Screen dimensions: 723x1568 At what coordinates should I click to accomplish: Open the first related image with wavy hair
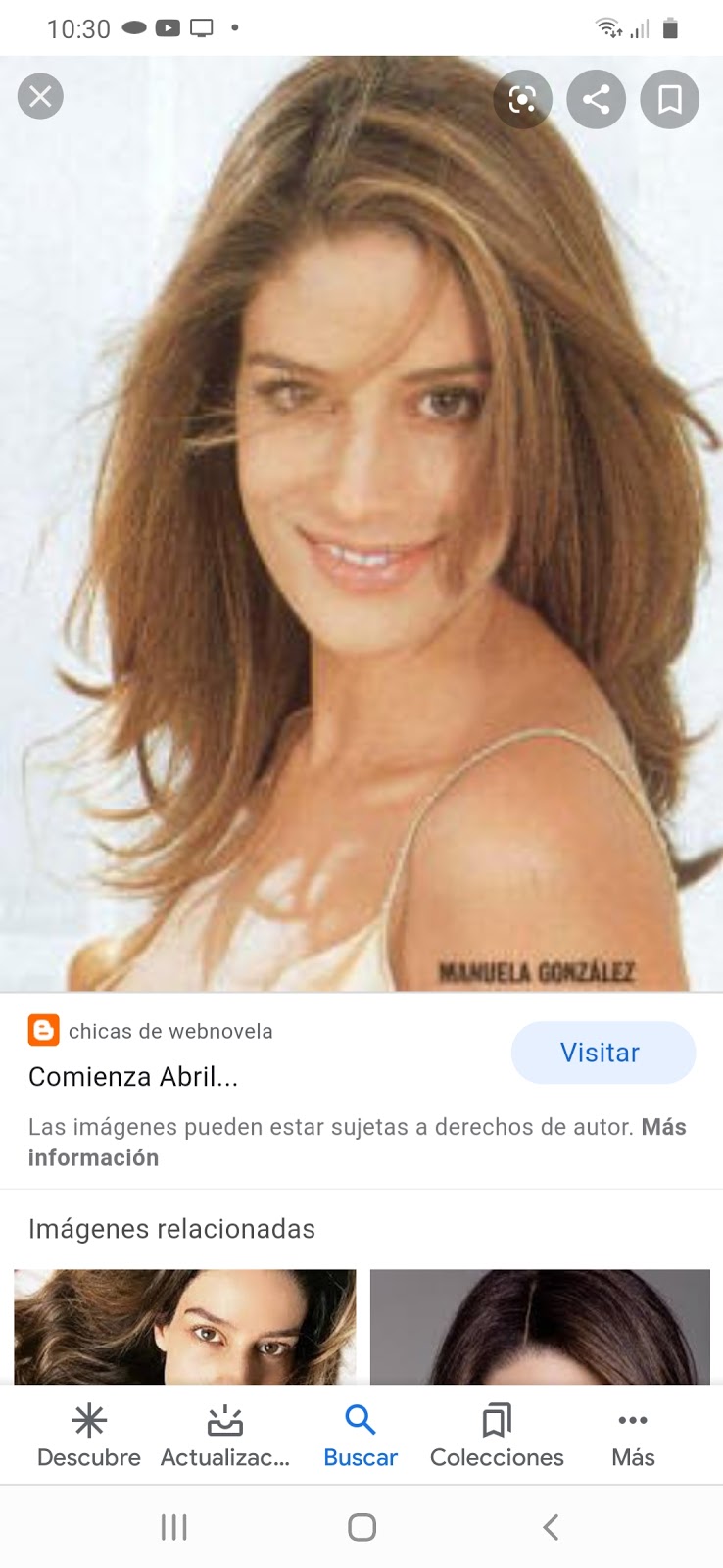185,1326
